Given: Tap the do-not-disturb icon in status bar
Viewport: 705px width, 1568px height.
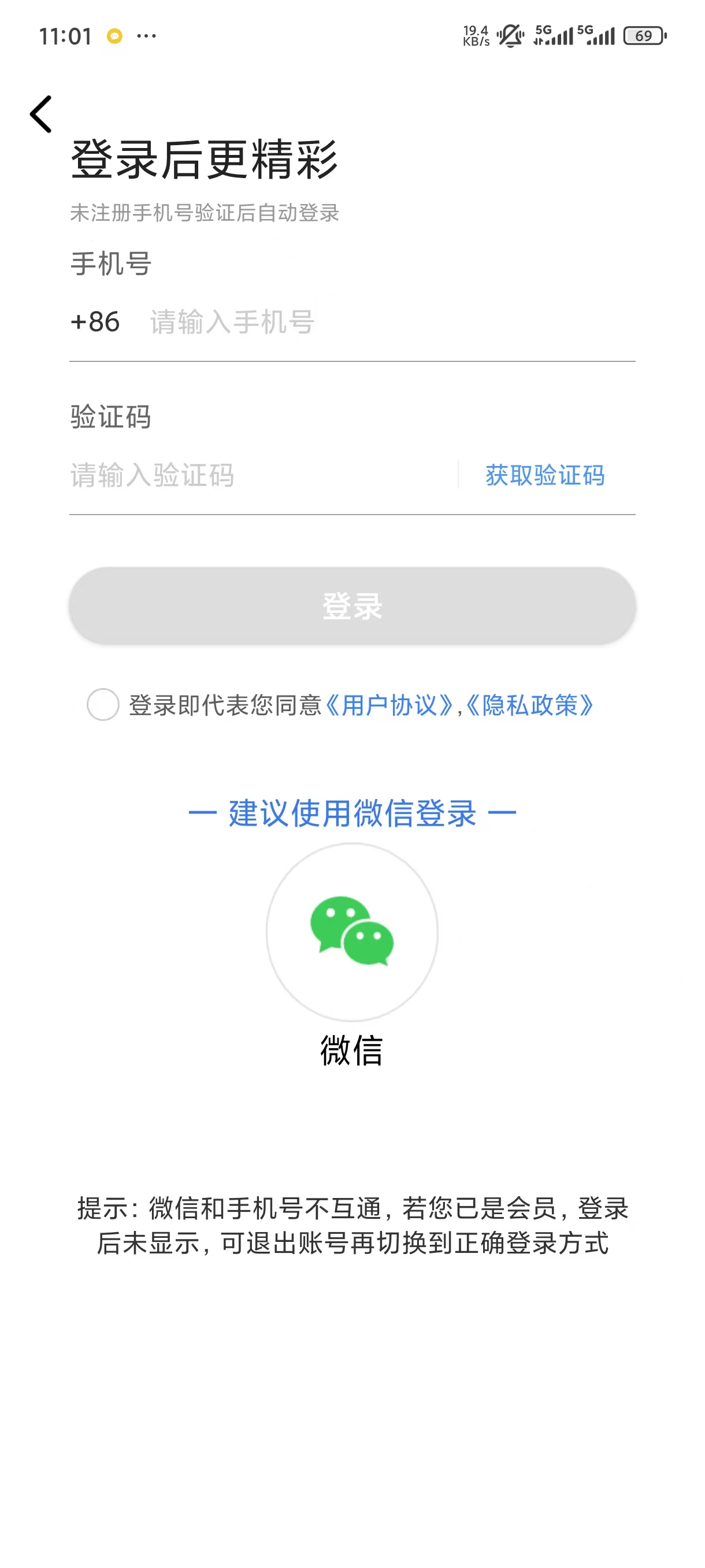Looking at the screenshot, I should tap(510, 36).
